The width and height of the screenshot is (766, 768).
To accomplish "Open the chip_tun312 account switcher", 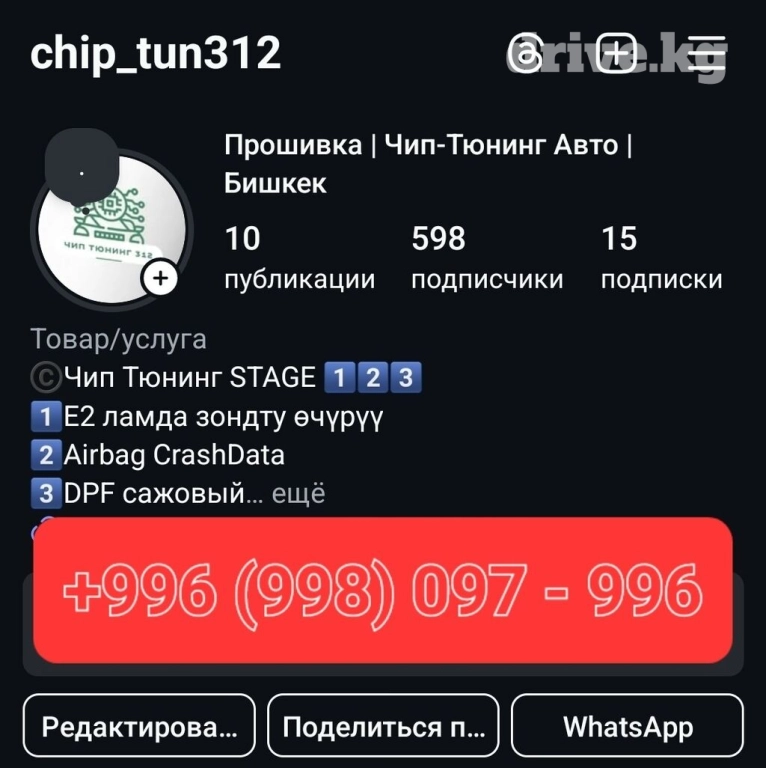I will pyautogui.click(x=156, y=54).
